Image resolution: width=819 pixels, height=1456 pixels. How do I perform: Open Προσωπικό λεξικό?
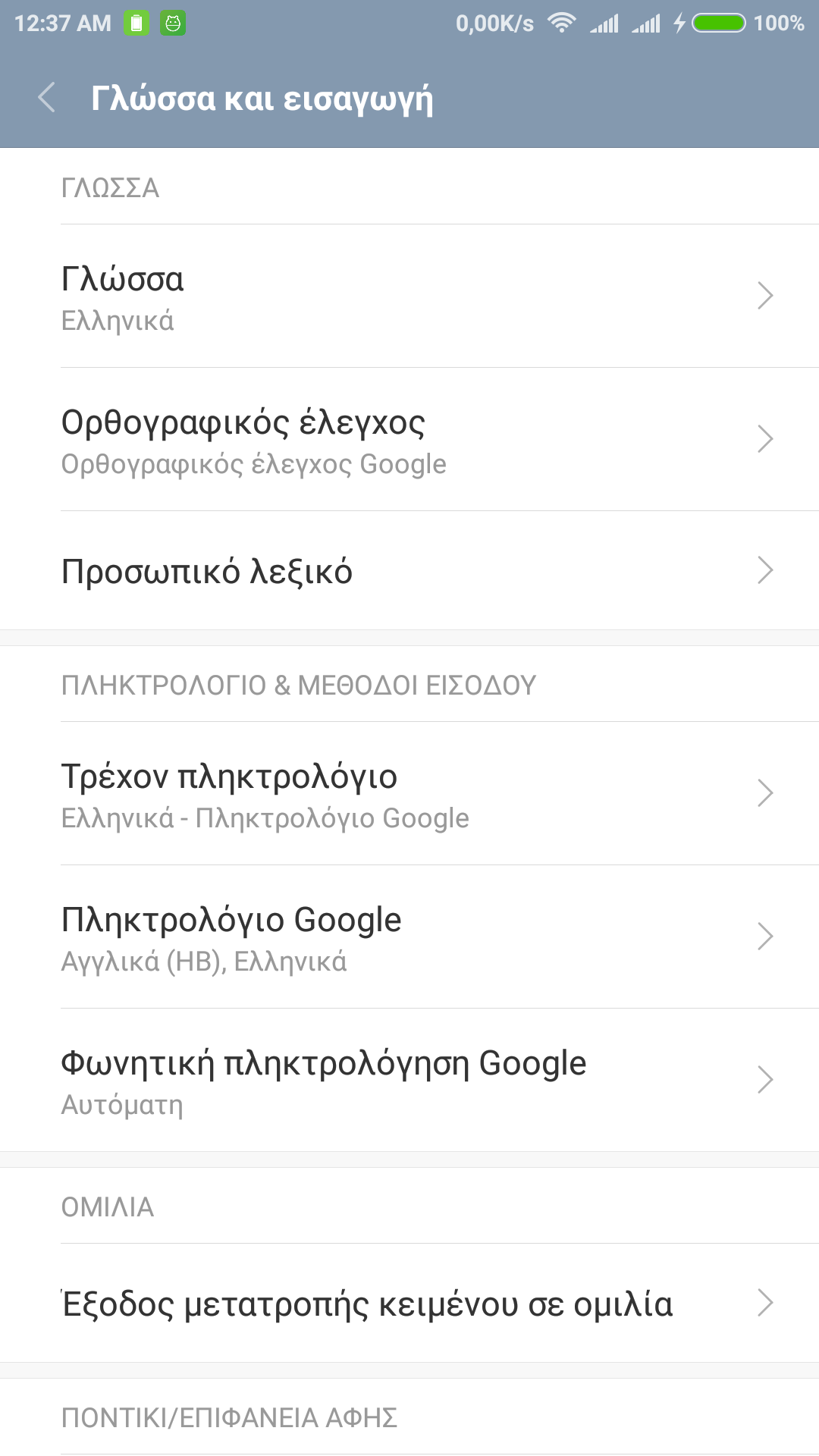click(x=409, y=571)
